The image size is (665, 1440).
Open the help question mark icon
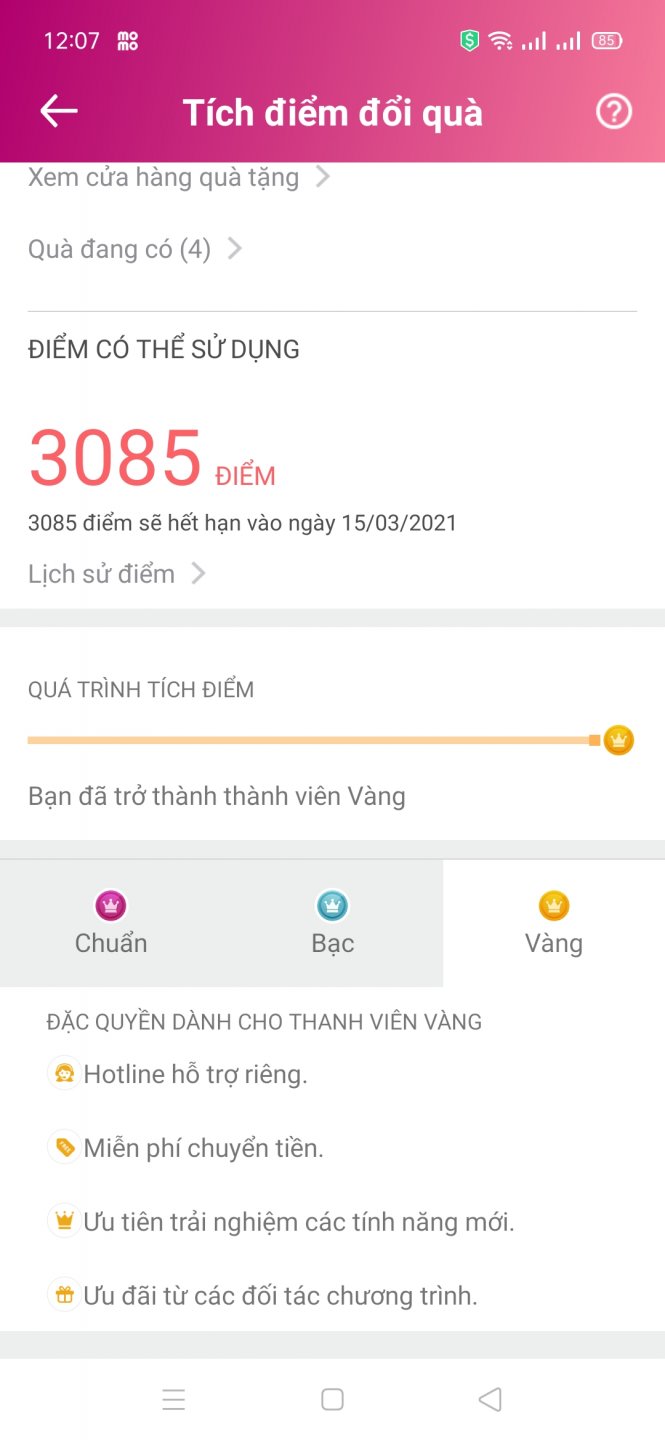coord(614,112)
